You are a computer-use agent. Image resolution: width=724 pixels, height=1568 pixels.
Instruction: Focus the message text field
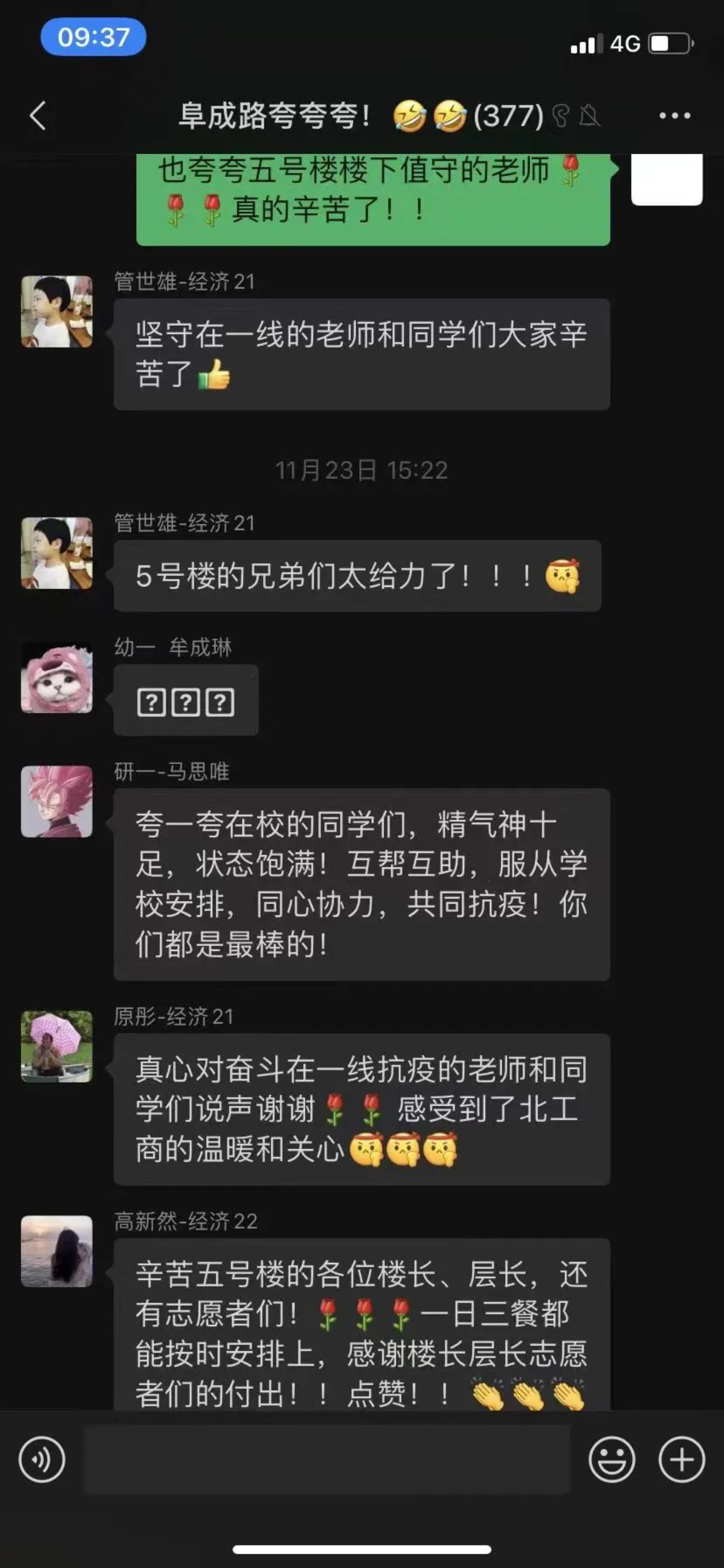click(x=327, y=1460)
